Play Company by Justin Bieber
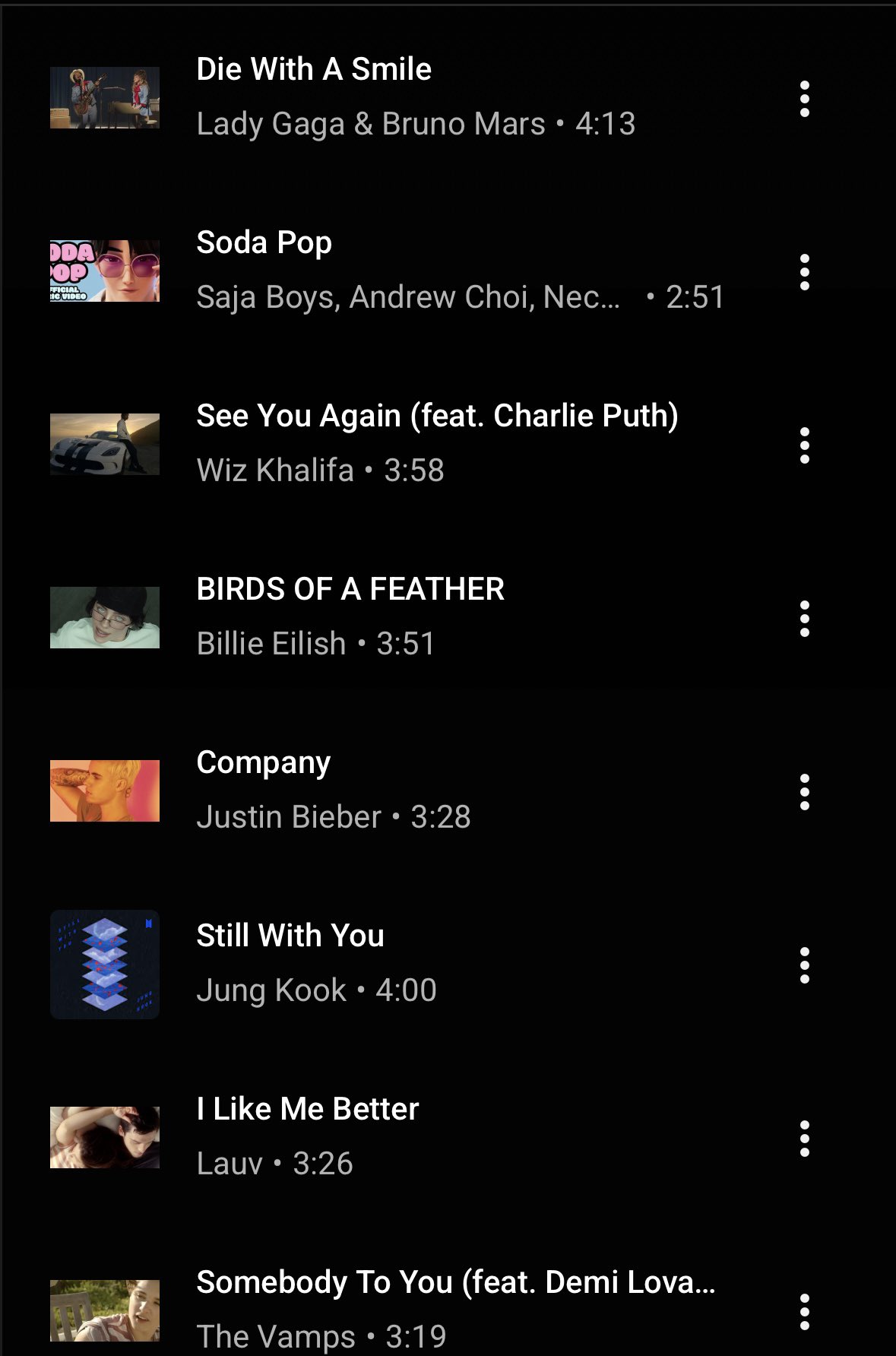This screenshot has height=1356, width=896. coord(263,763)
